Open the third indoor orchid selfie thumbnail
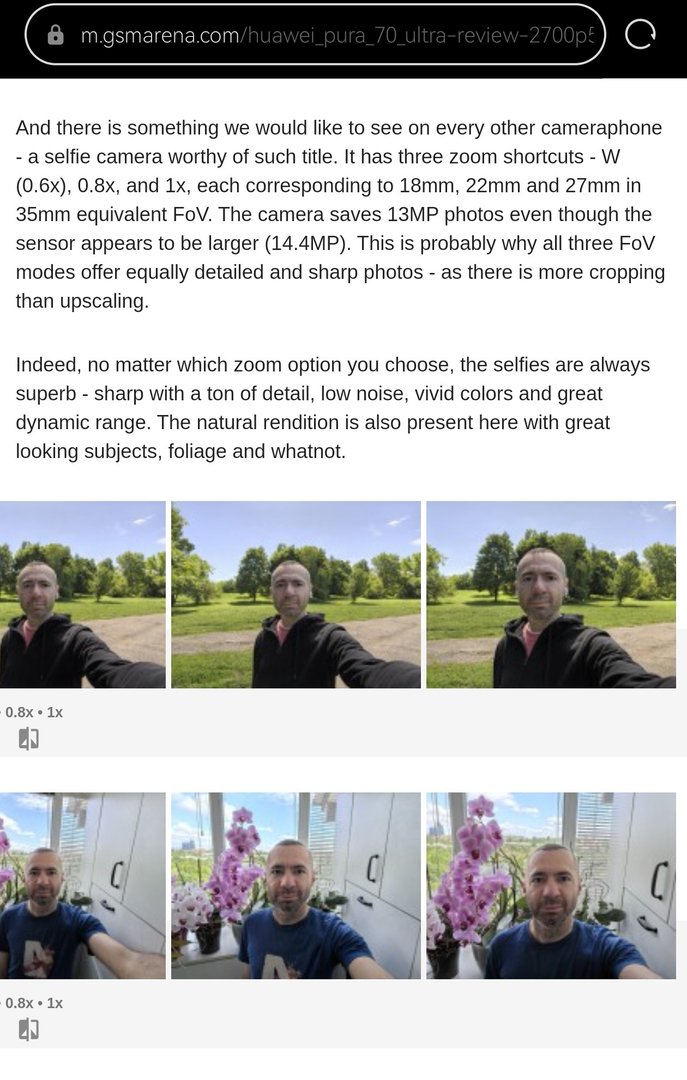The width and height of the screenshot is (687, 1080). [x=551, y=886]
